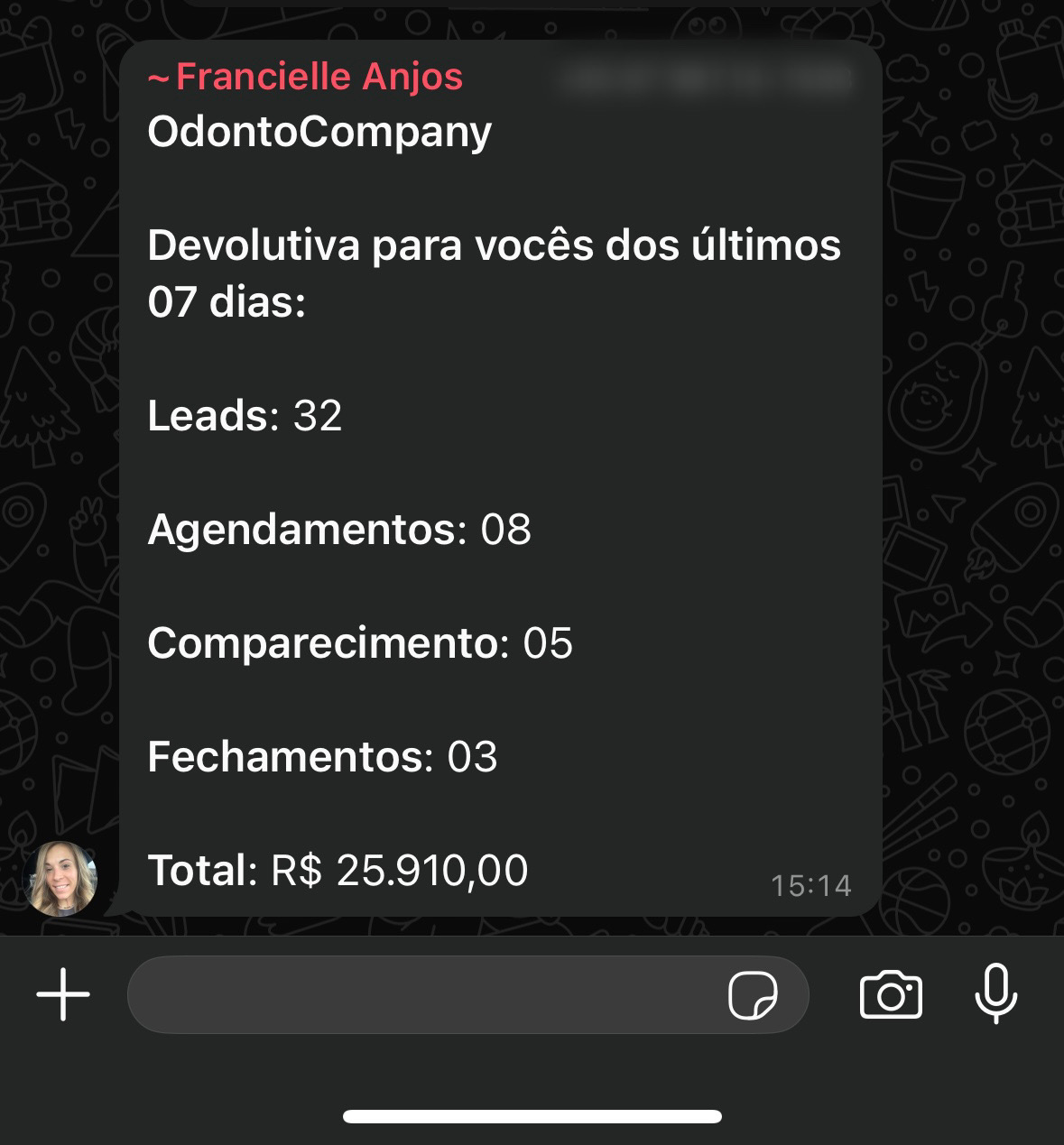Tap the message timestamp 15:14
1064x1145 pixels.
810,886
